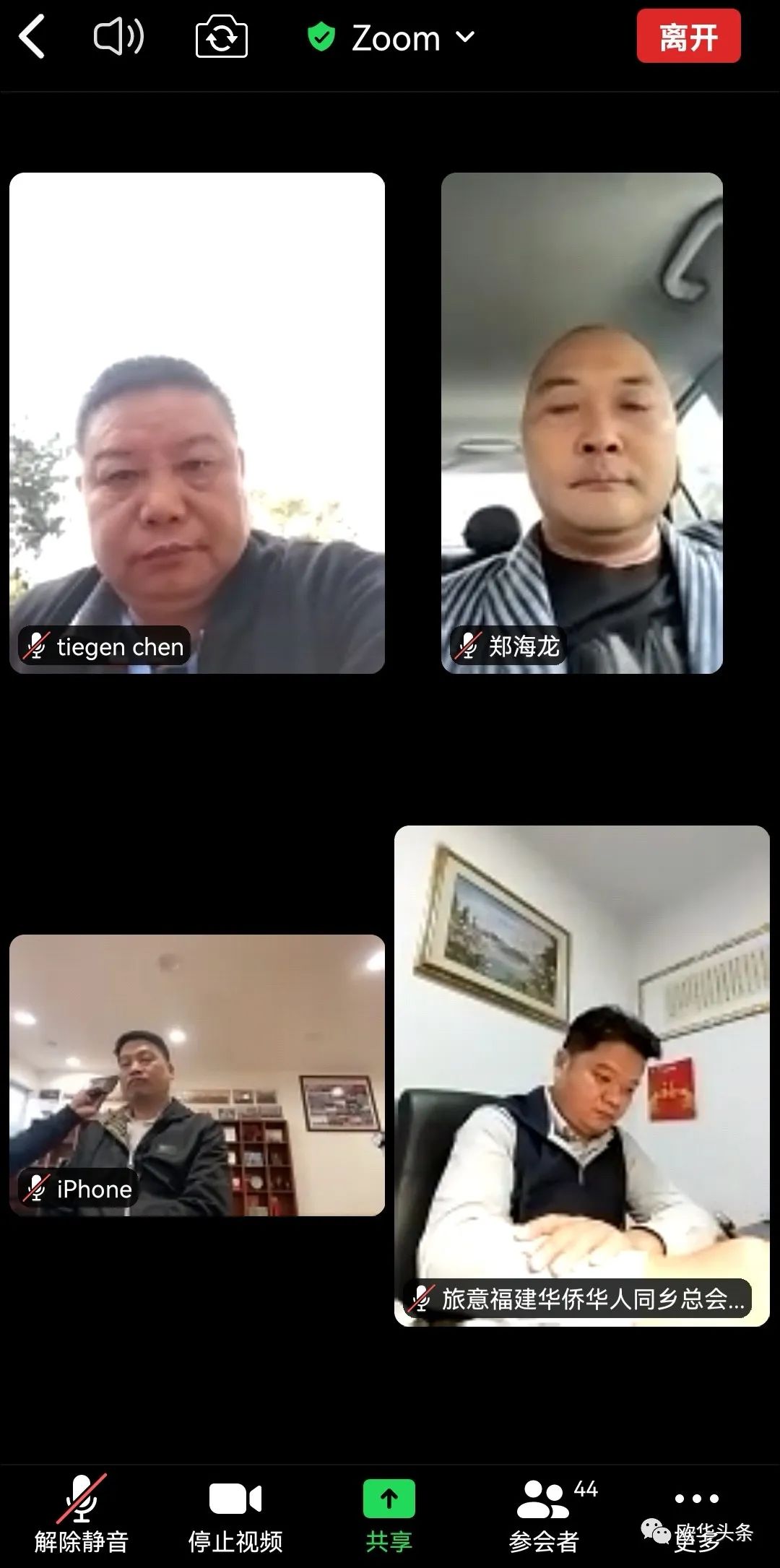The width and height of the screenshot is (780, 1568).
Task: Expand the Zoom meeting info dropdown
Action: pyautogui.click(x=394, y=38)
